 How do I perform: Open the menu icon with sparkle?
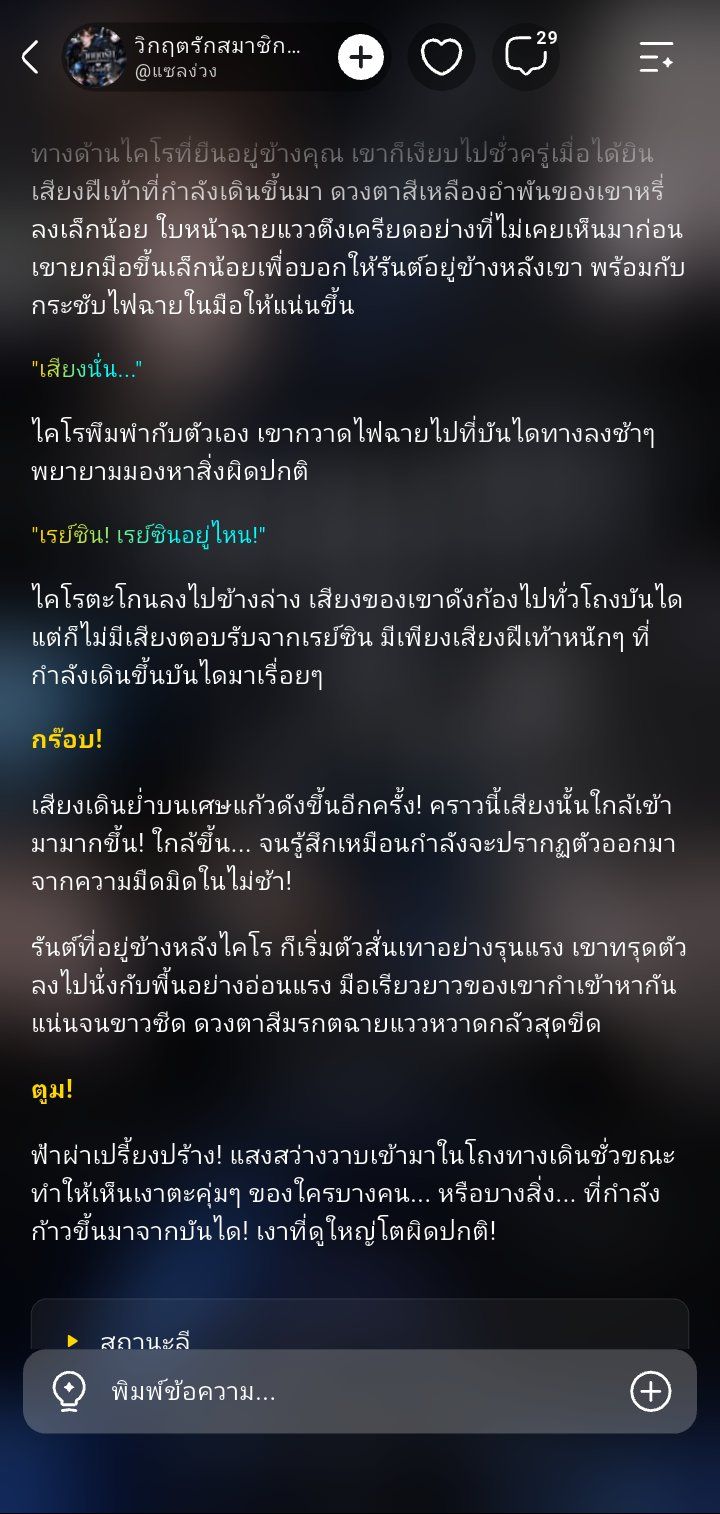click(656, 58)
